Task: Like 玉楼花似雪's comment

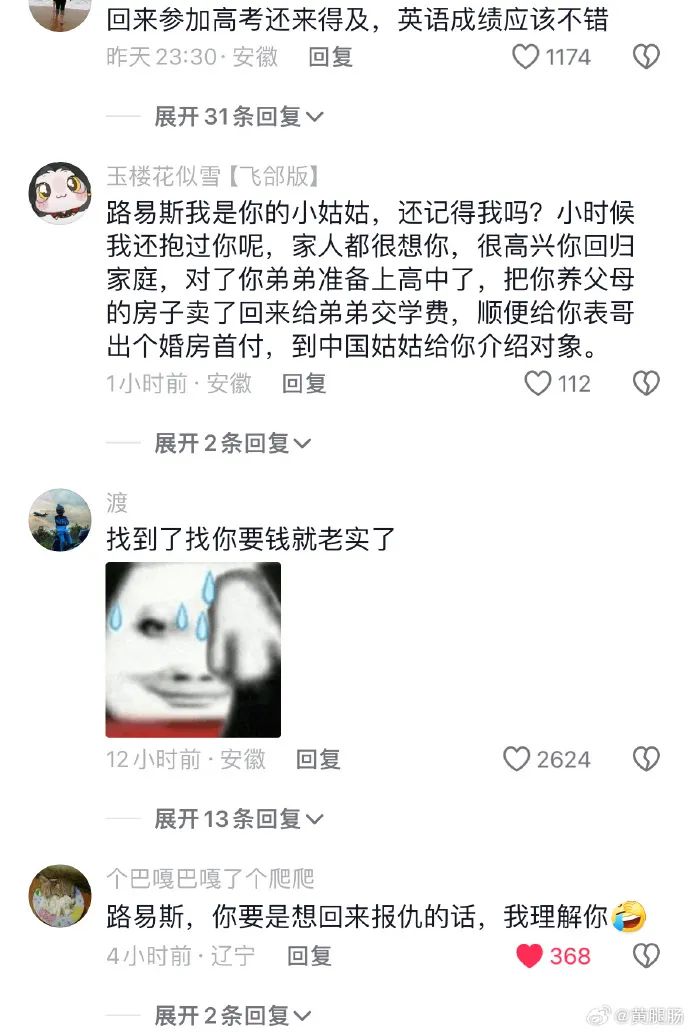Action: coord(539,383)
